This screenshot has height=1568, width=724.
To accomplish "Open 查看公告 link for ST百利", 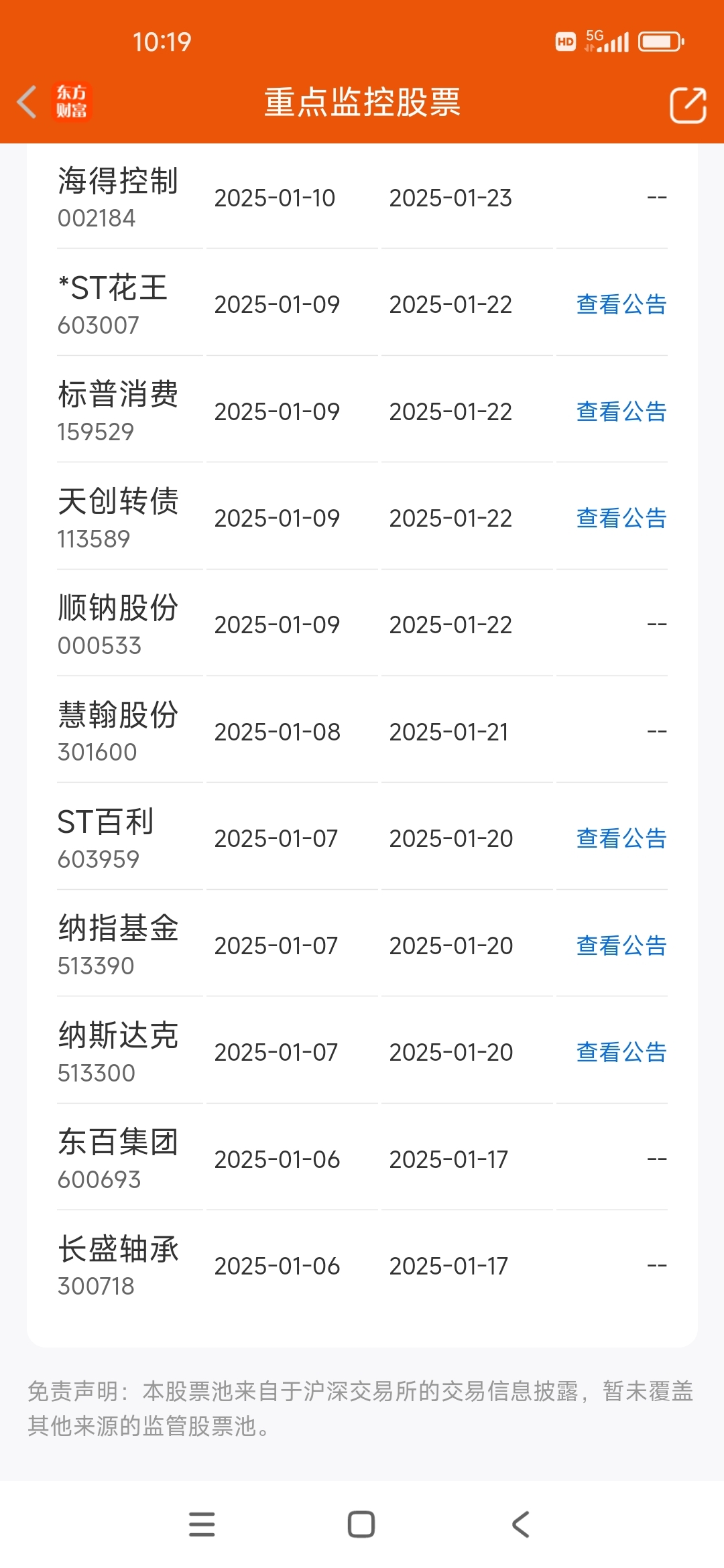I will (x=621, y=838).
